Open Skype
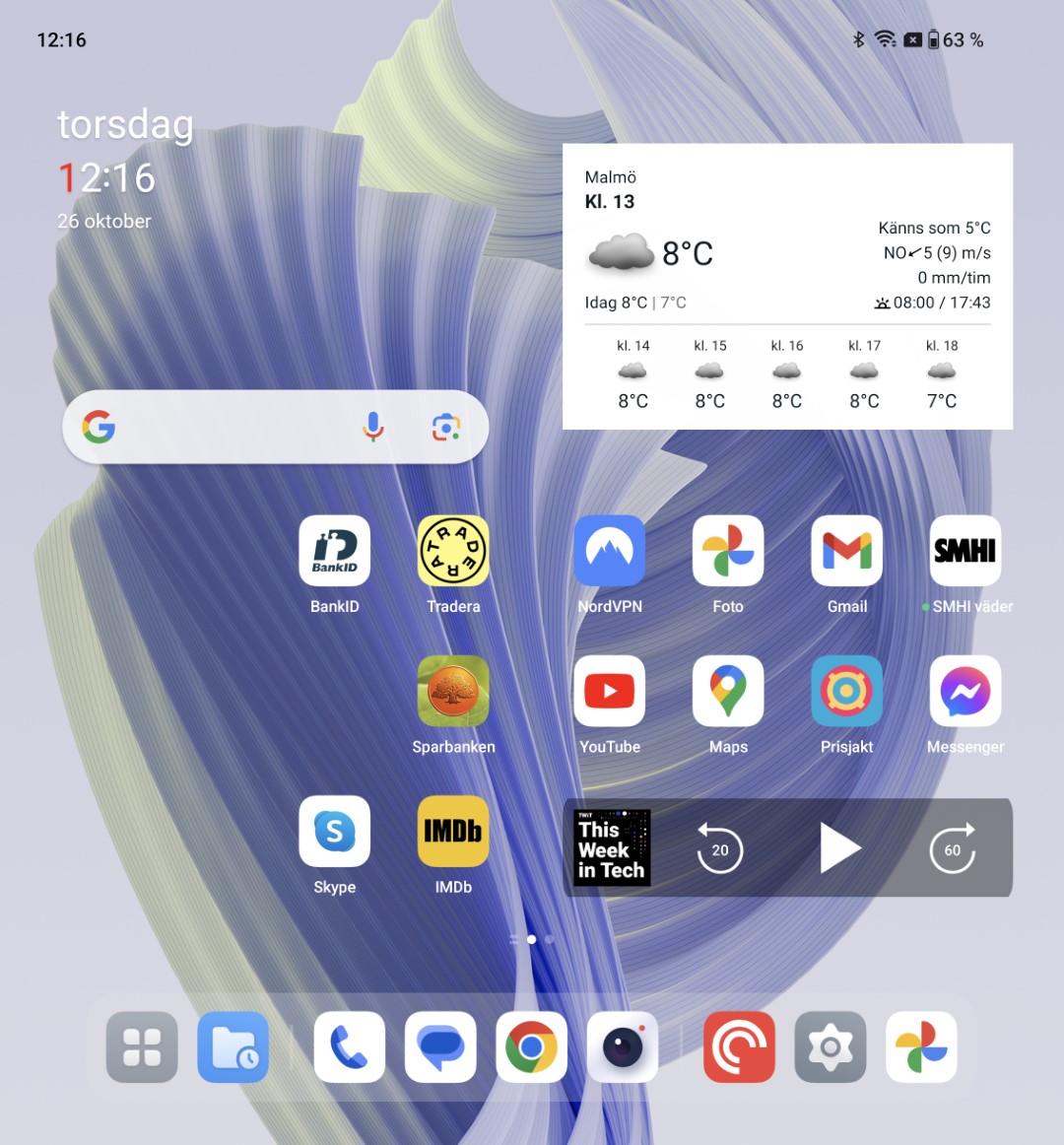1064x1145 pixels. (x=335, y=831)
